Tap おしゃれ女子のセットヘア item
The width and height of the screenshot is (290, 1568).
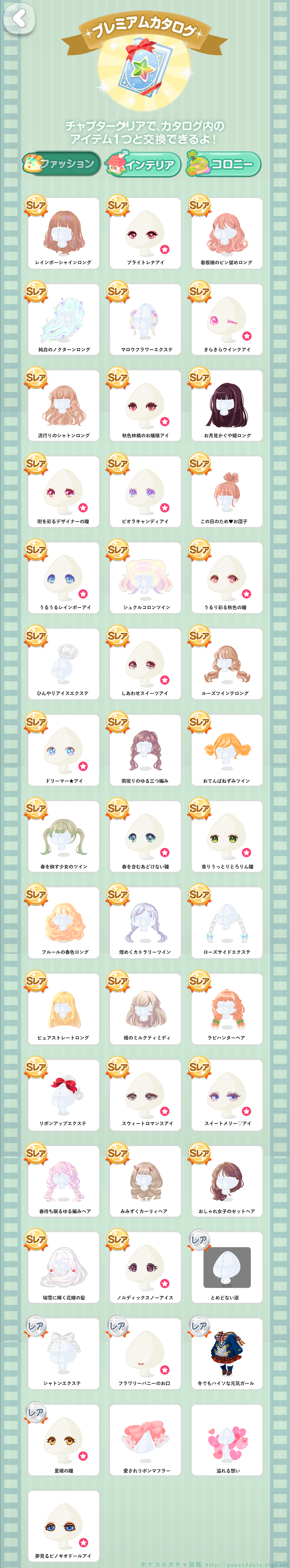227,1181
